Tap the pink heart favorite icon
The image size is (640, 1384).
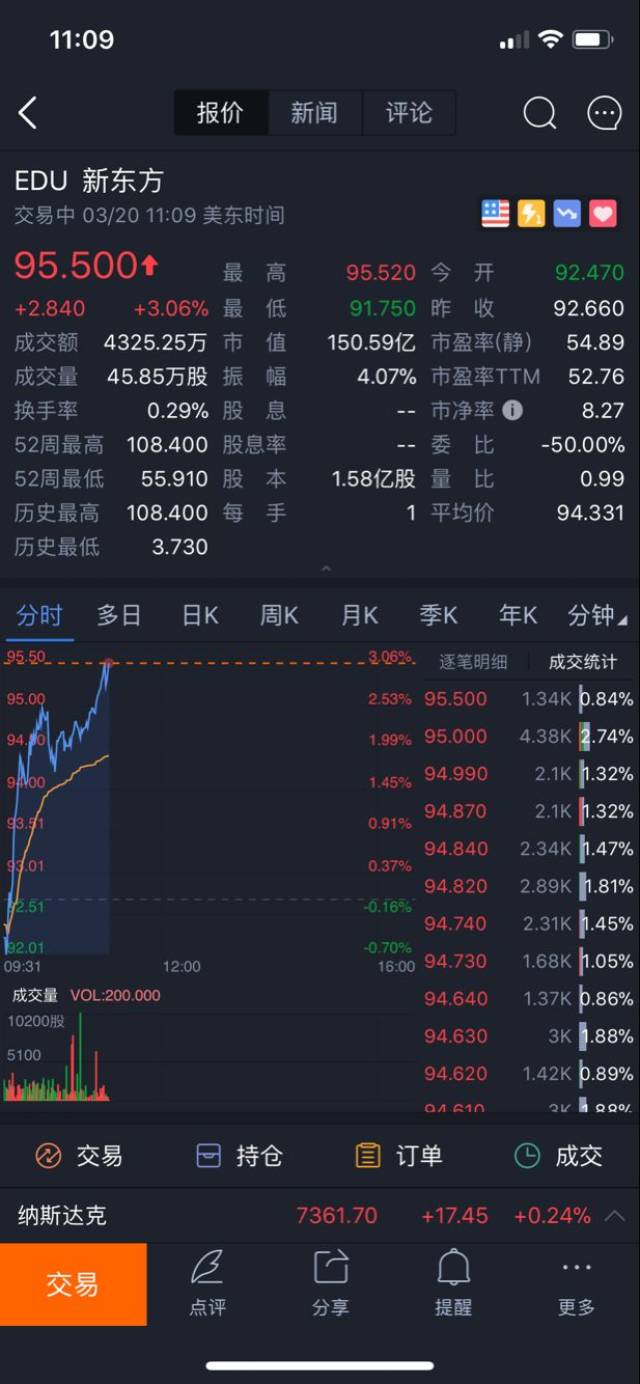click(602, 213)
